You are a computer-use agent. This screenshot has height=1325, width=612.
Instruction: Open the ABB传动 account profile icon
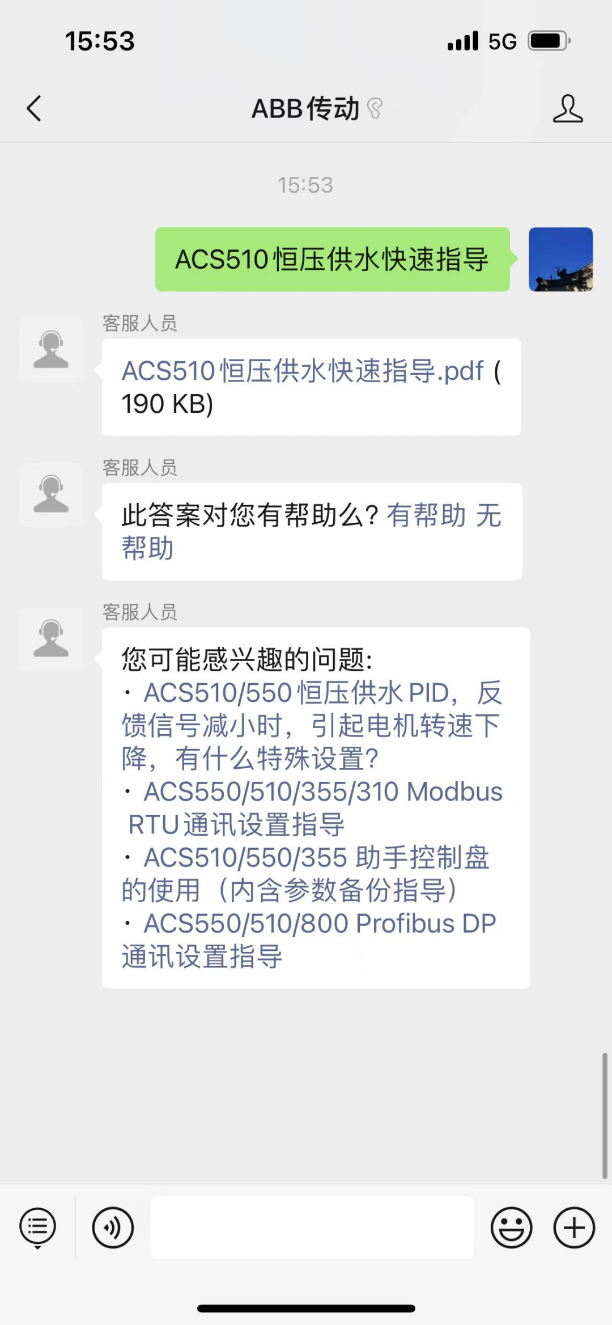[567, 108]
